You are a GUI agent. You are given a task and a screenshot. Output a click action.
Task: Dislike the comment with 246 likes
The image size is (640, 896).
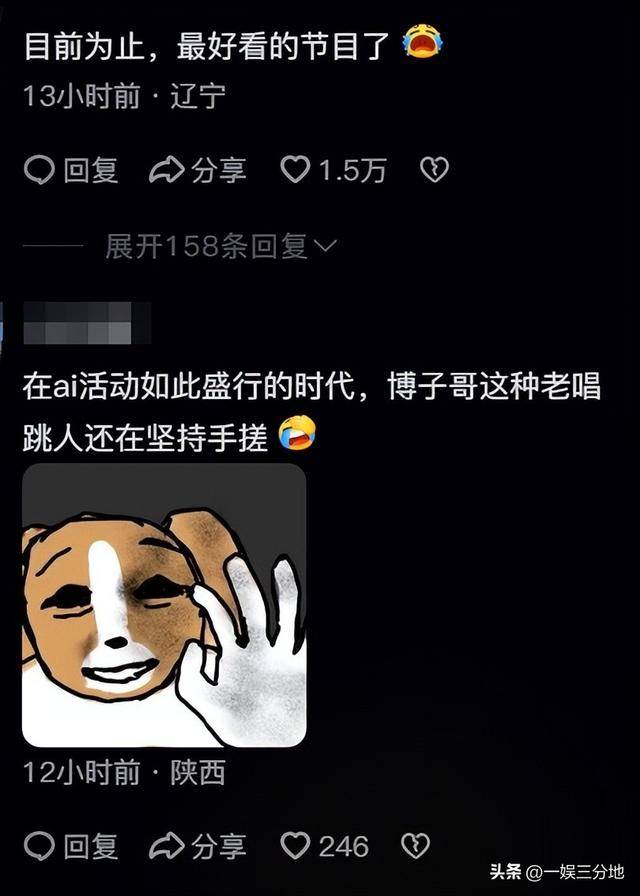415,846
